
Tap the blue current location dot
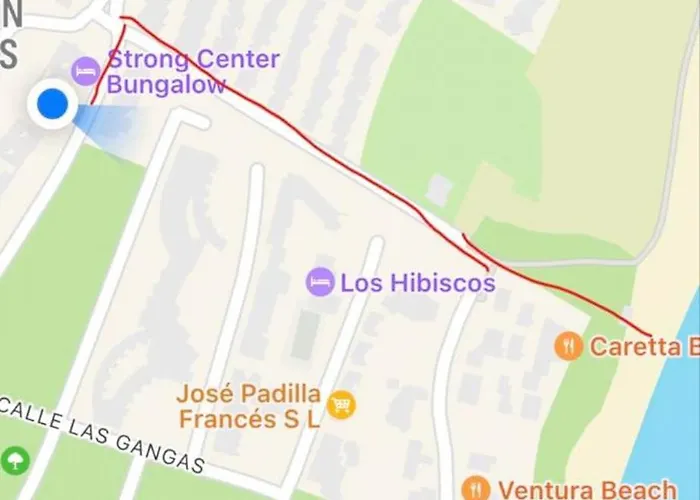(52, 103)
